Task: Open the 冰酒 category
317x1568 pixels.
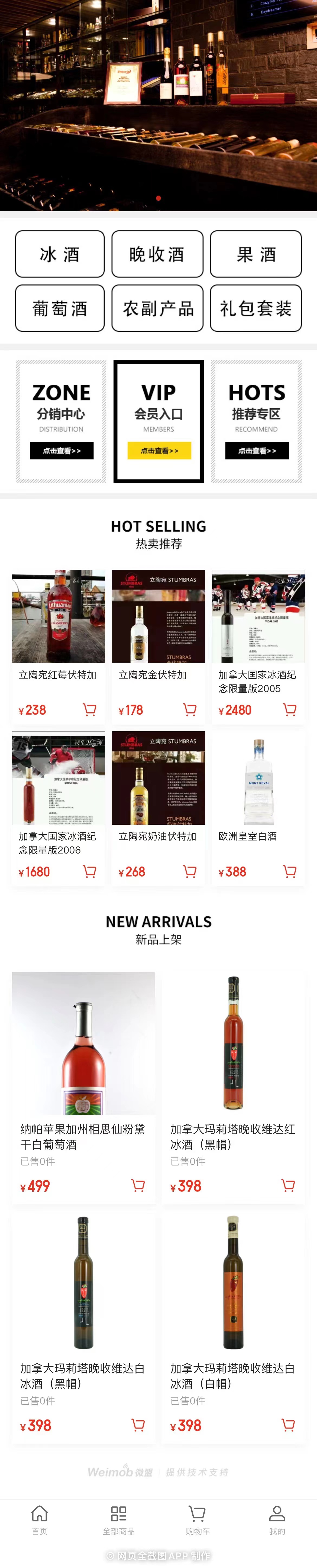Action: click(60, 254)
